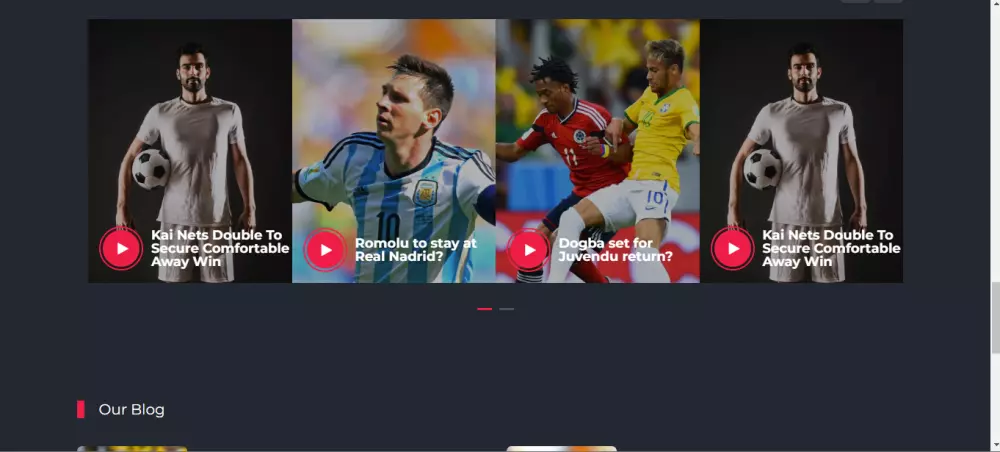Image resolution: width=1000 pixels, height=452 pixels.
Task: Open the Romolu to stay at Real Nadrid headline
Action: pyautogui.click(x=415, y=249)
